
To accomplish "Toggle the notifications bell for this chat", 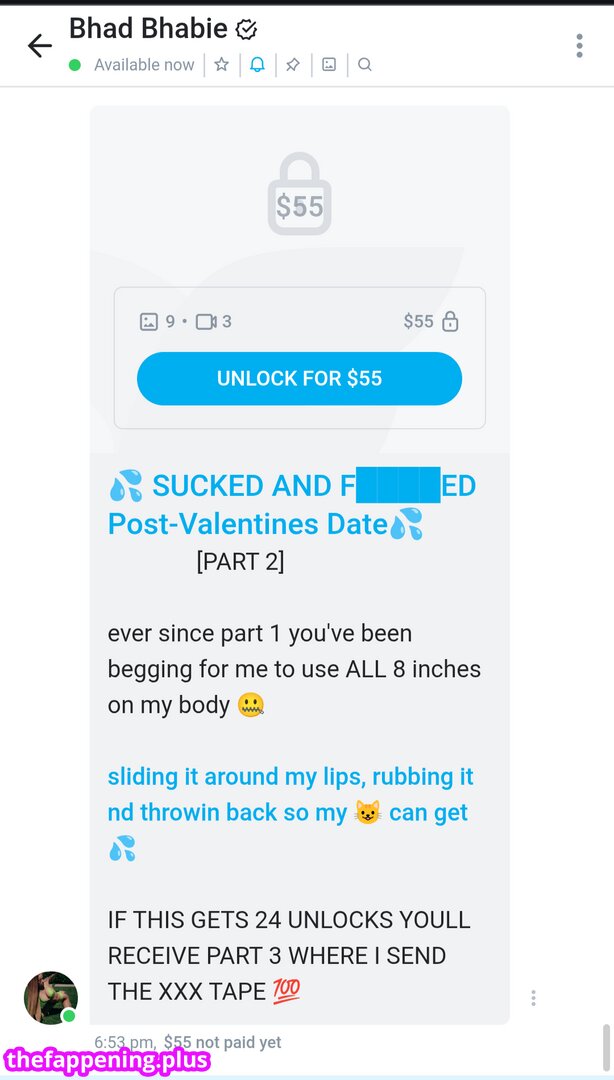I will 257,65.
